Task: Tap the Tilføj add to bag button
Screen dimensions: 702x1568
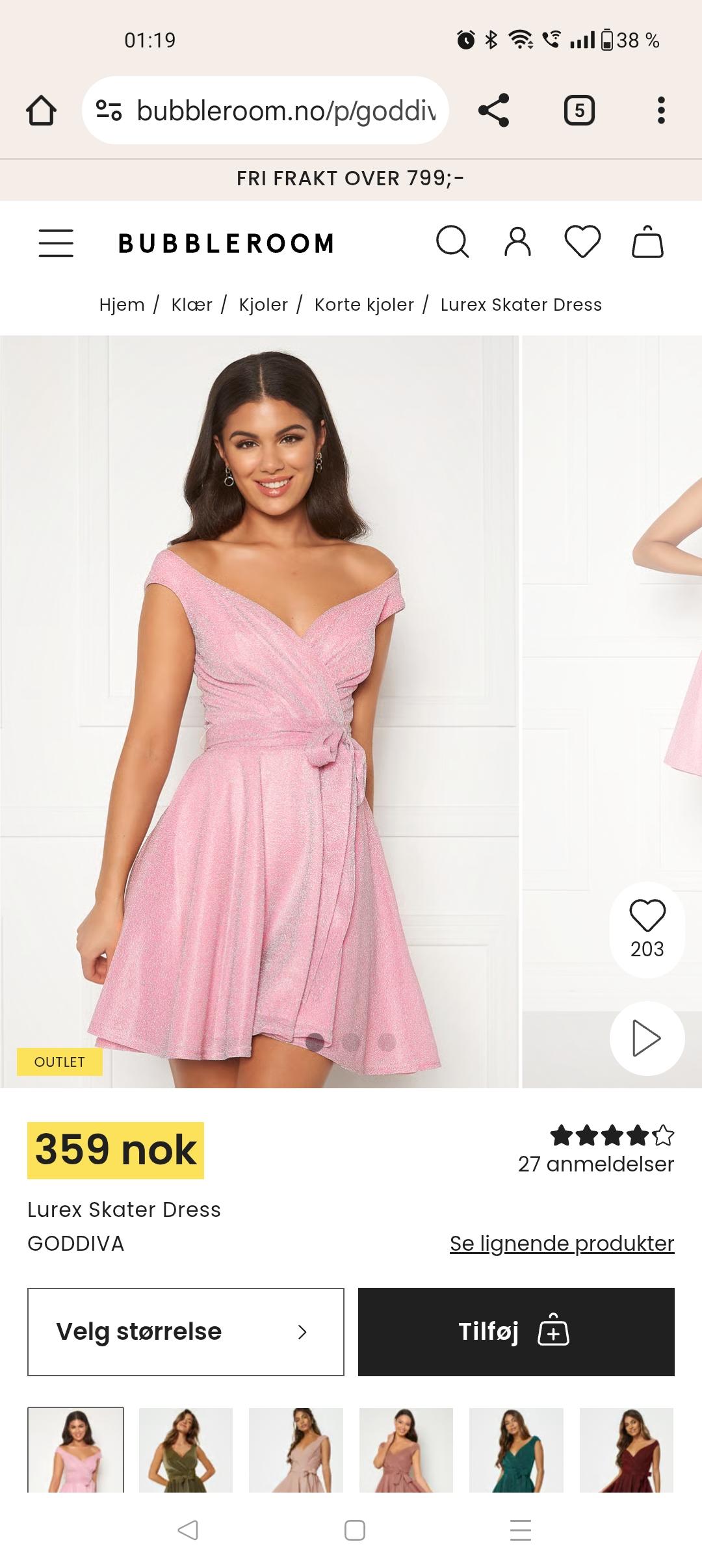Action: [516, 1332]
